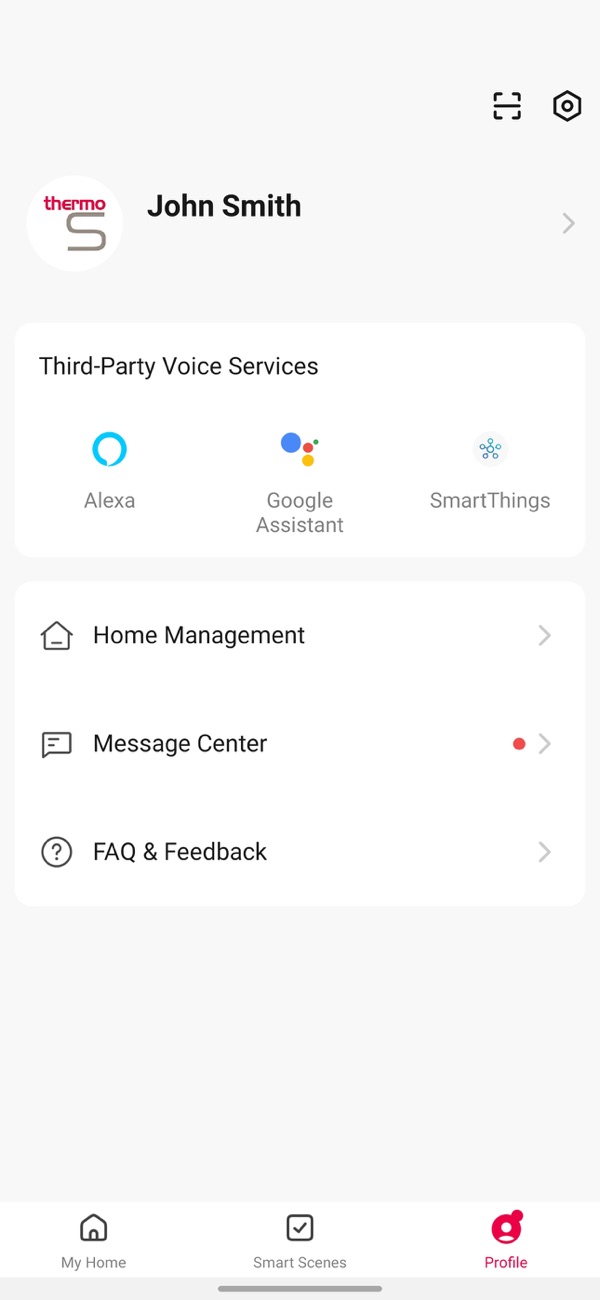Connect Google Assistant

(x=300, y=482)
